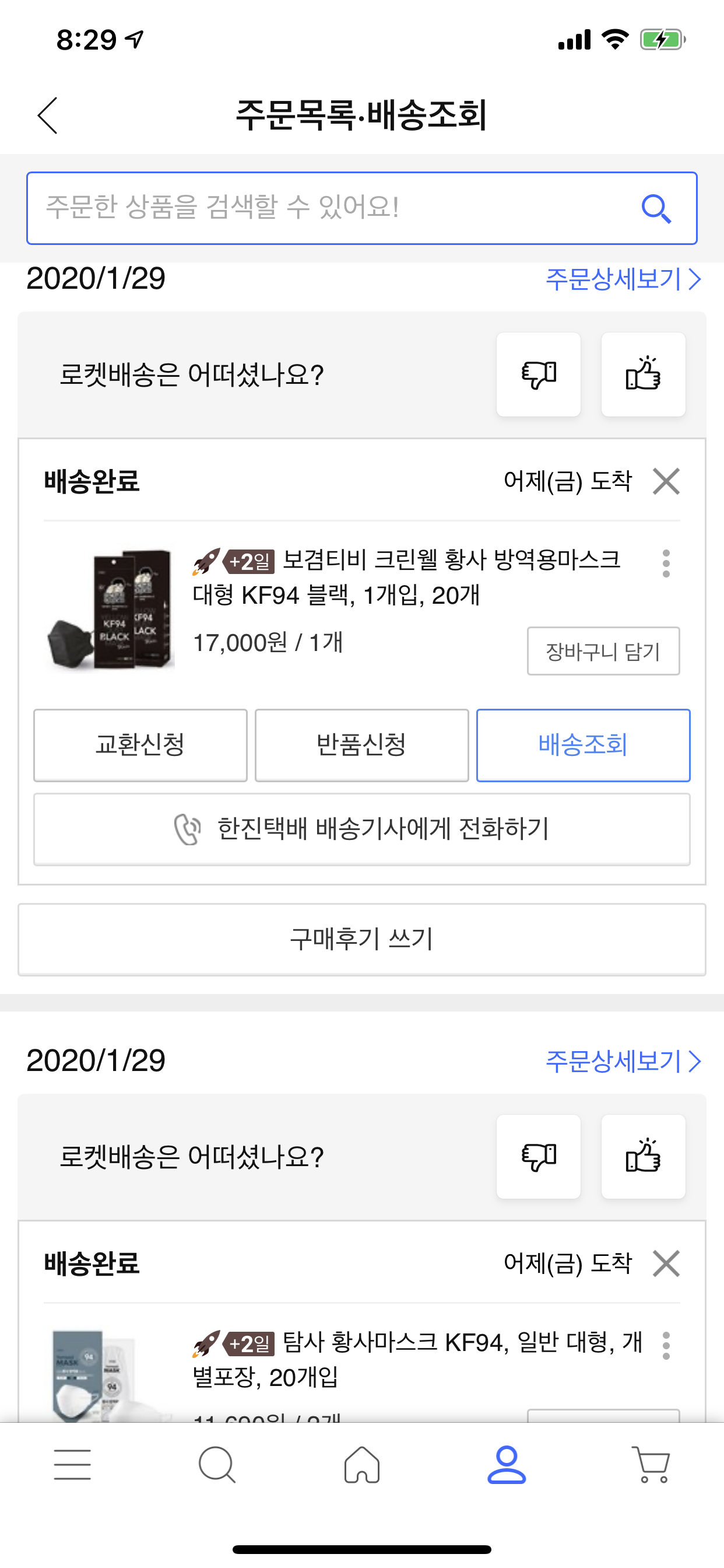Go back from the order list
The image size is (724, 1568).
click(47, 115)
